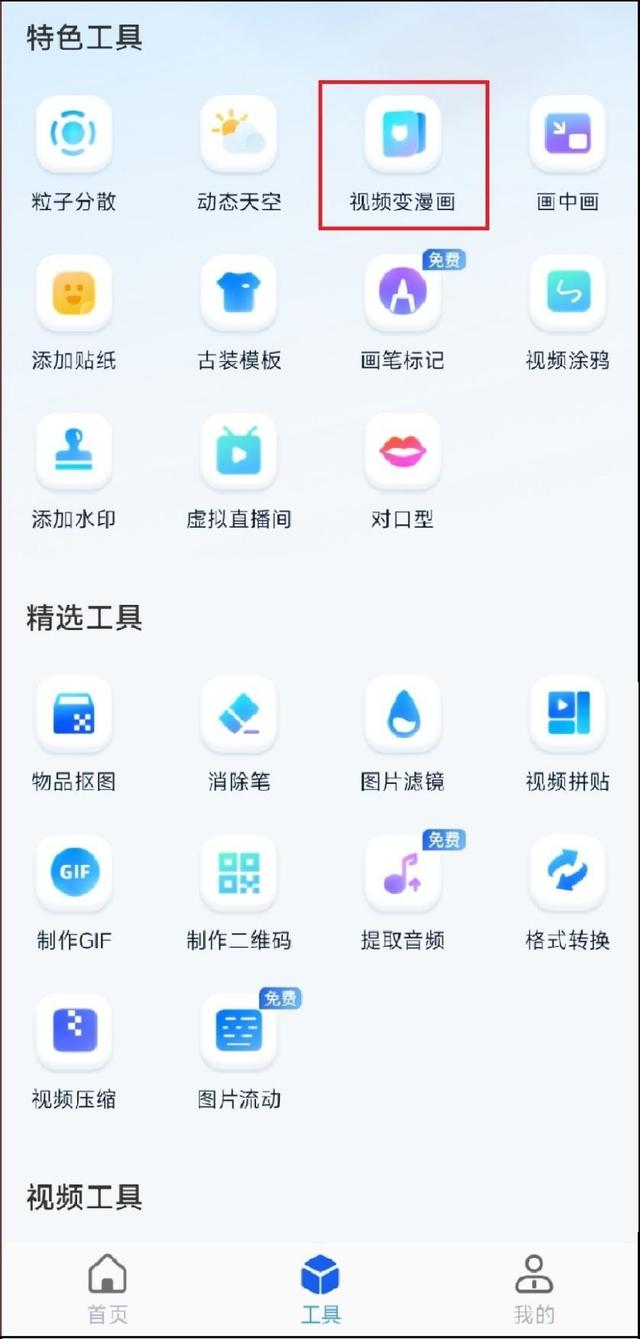Open 物品抠图 cutout tool
Screen dimensions: 640x1339
pos(74,714)
